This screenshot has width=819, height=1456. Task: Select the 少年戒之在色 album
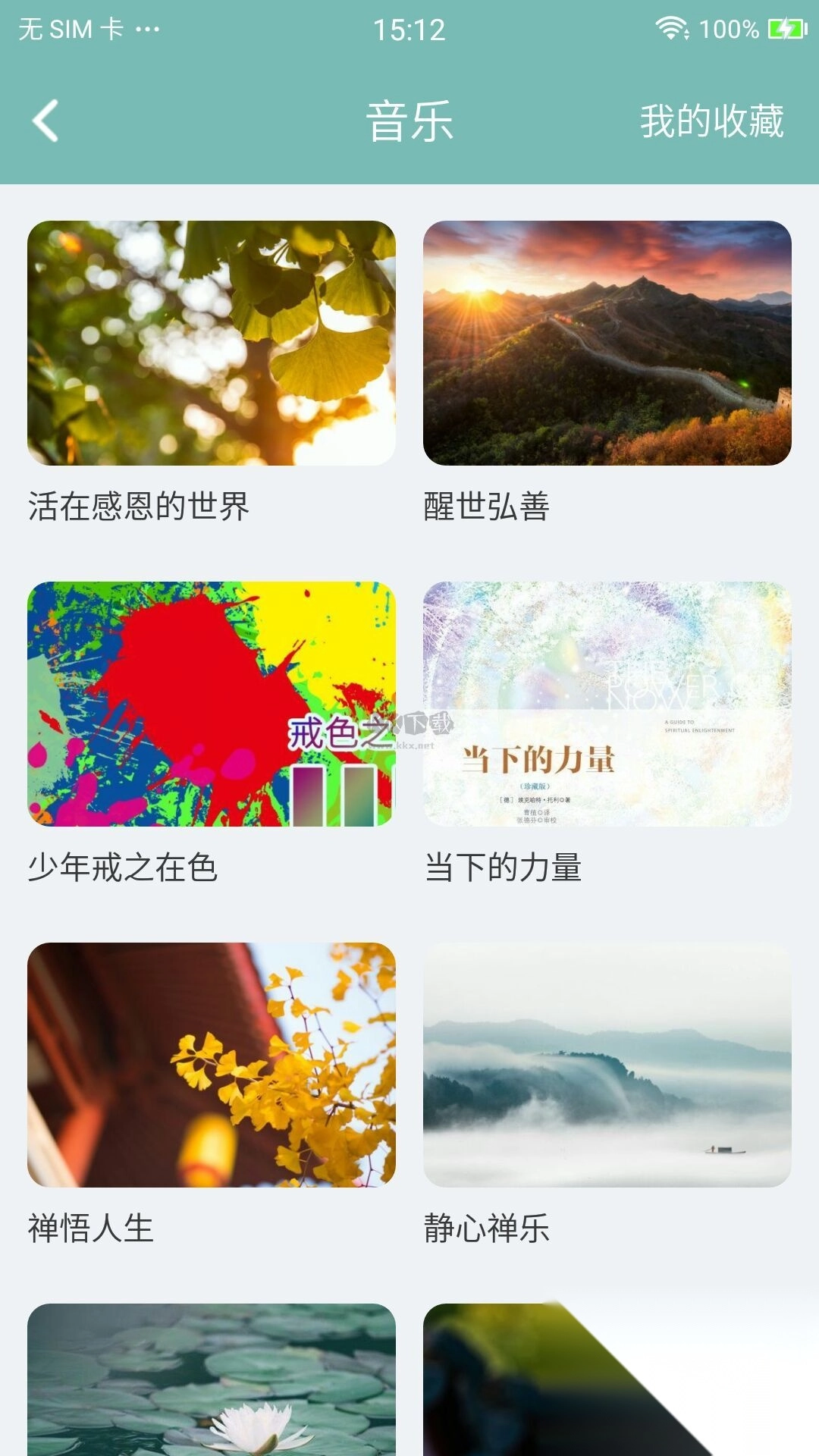212,704
